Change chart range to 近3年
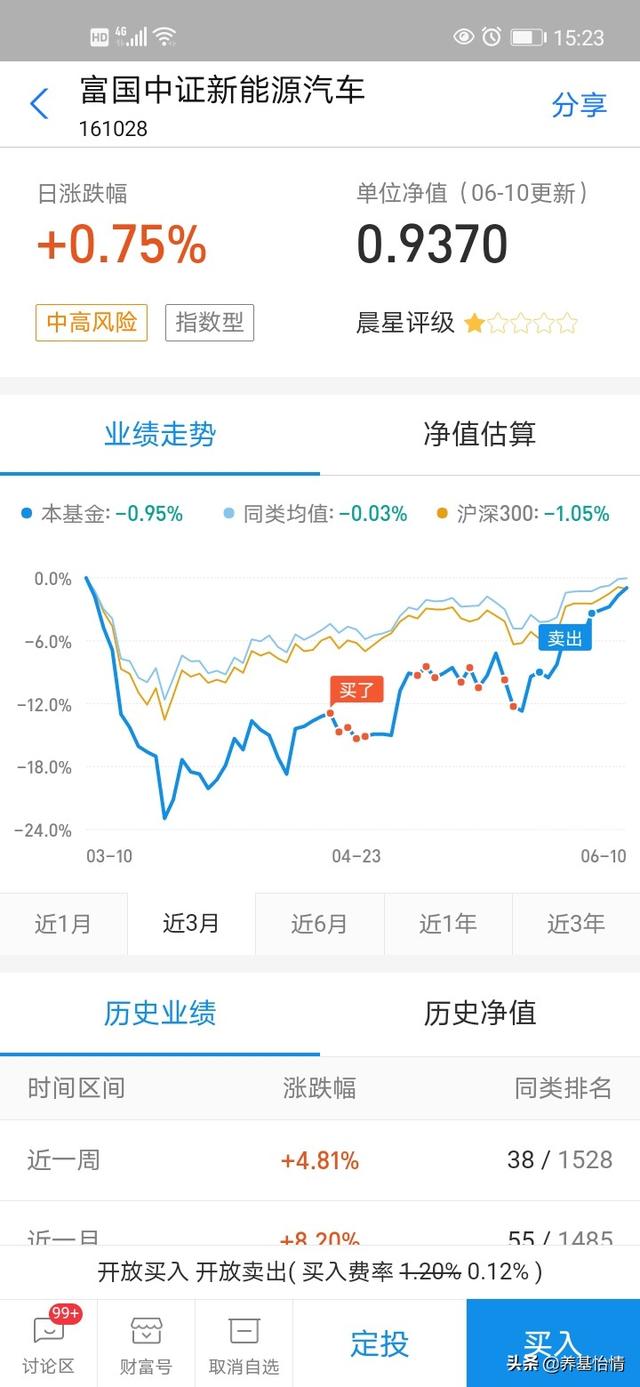Viewport: 640px width, 1387px height. point(576,924)
